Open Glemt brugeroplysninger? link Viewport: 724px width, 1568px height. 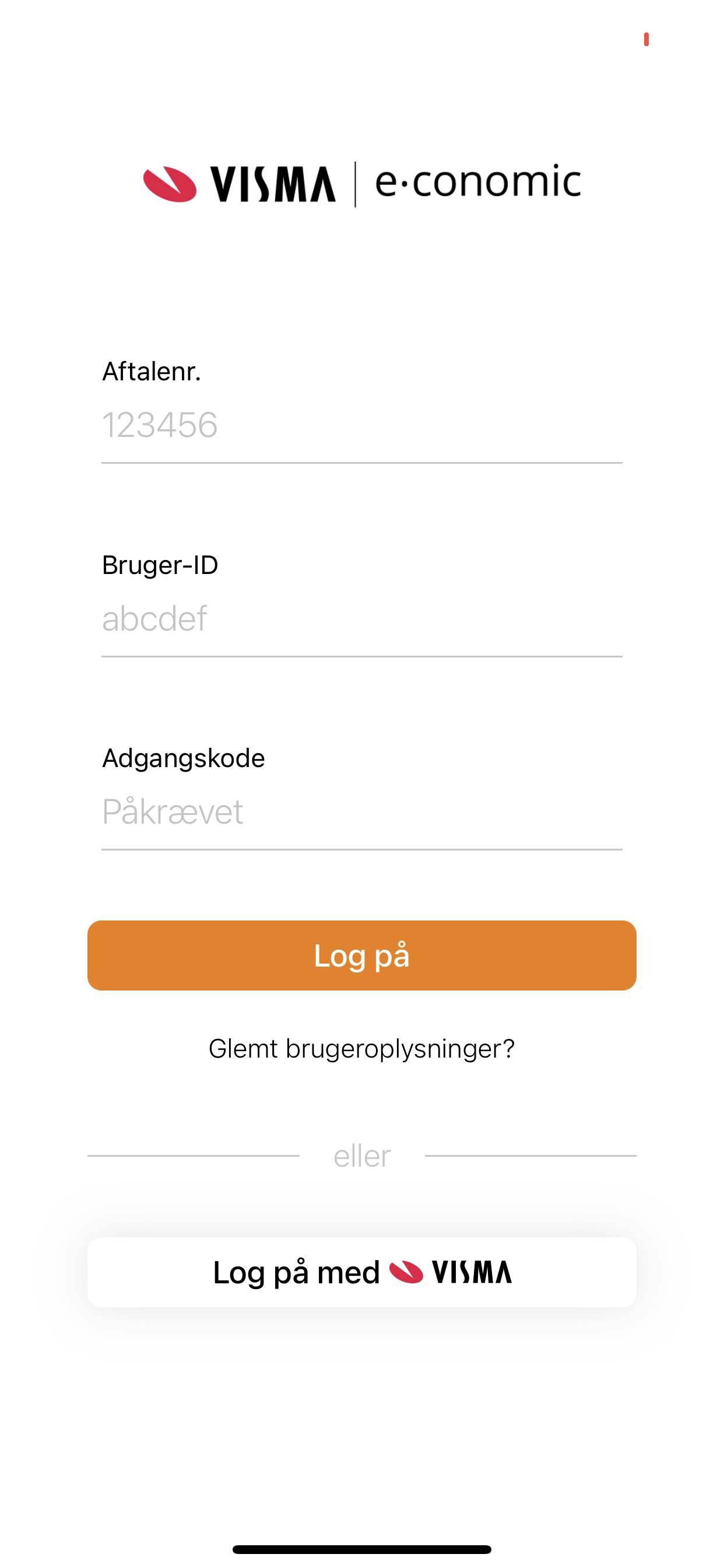(x=361, y=1048)
